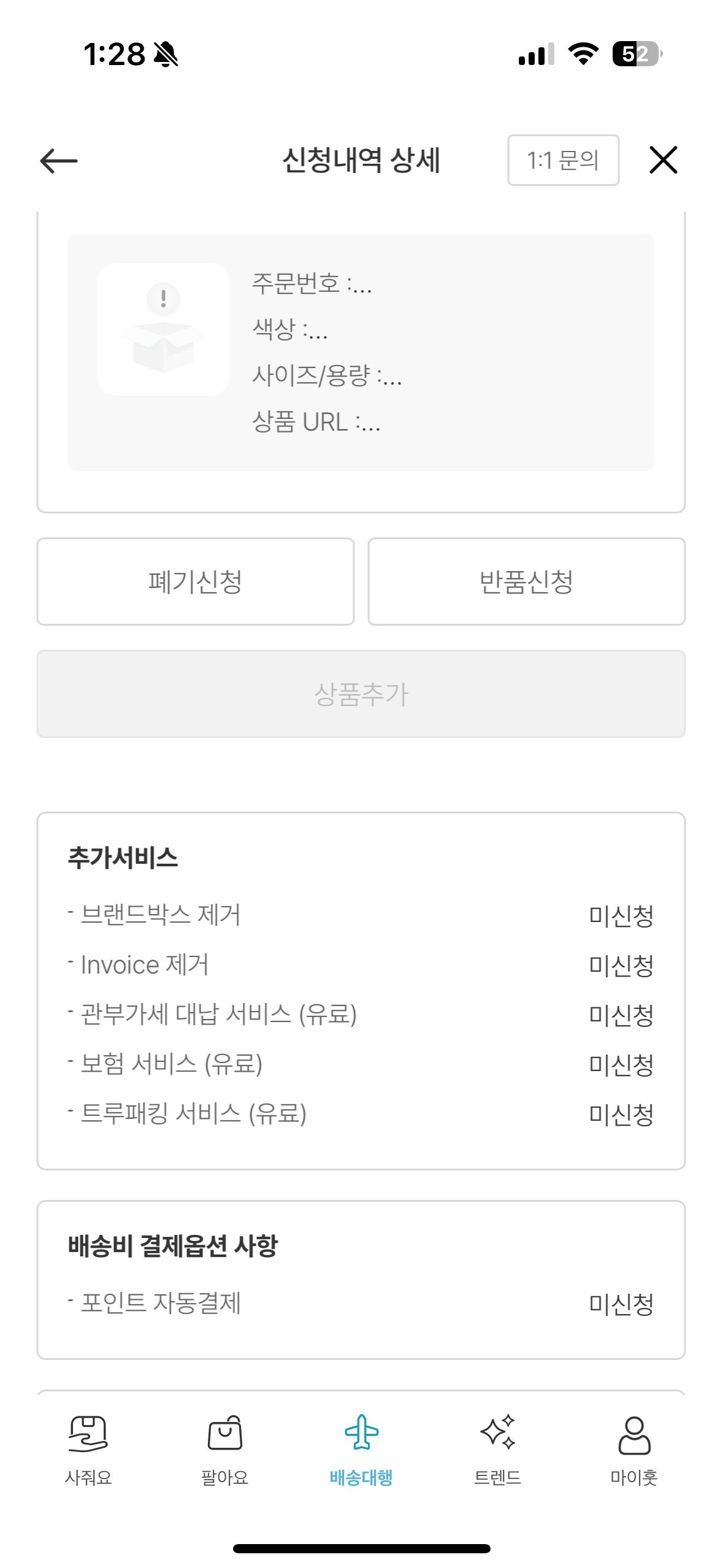This screenshot has height=1568, width=723.
Task: Open the 마이훗 tab
Action: (634, 1450)
